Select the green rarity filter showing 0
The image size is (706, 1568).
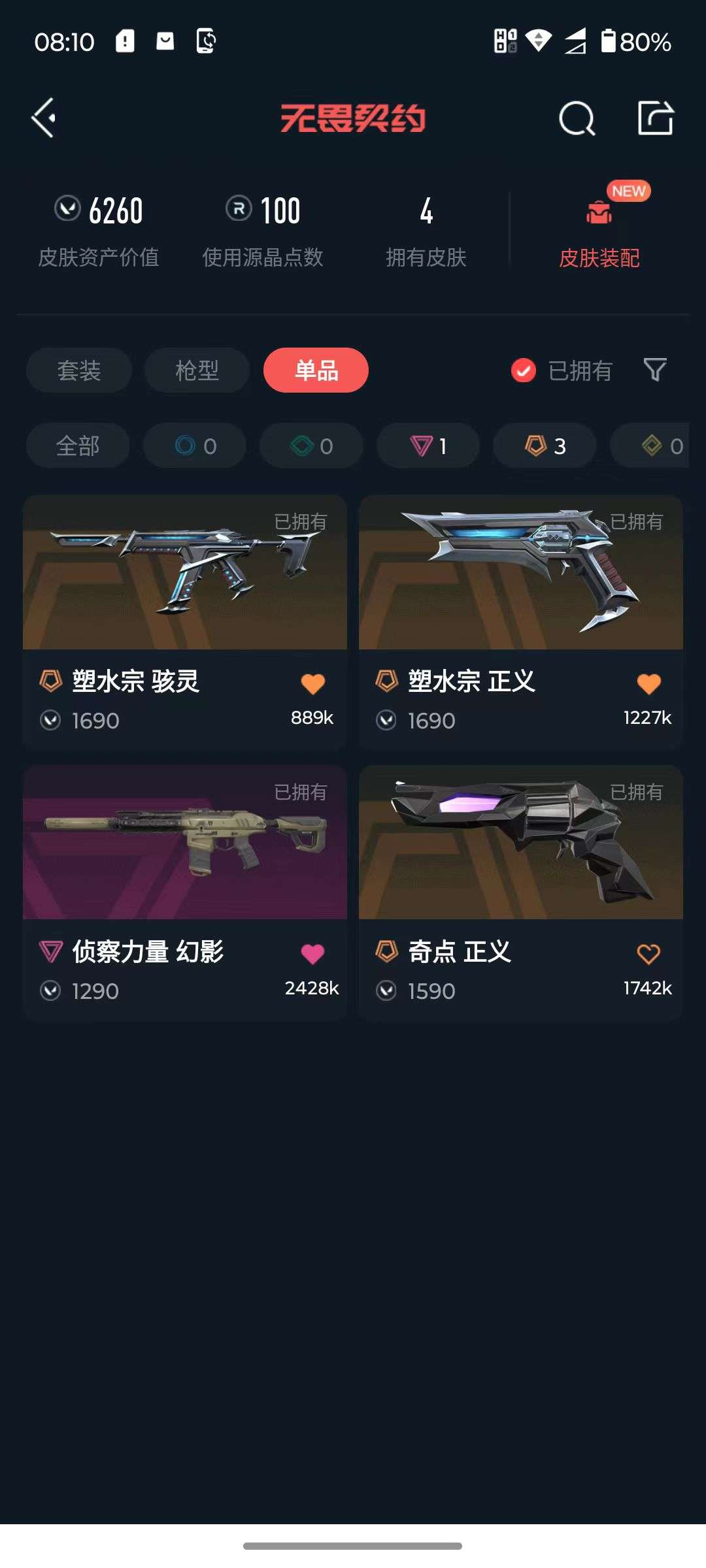[x=311, y=446]
